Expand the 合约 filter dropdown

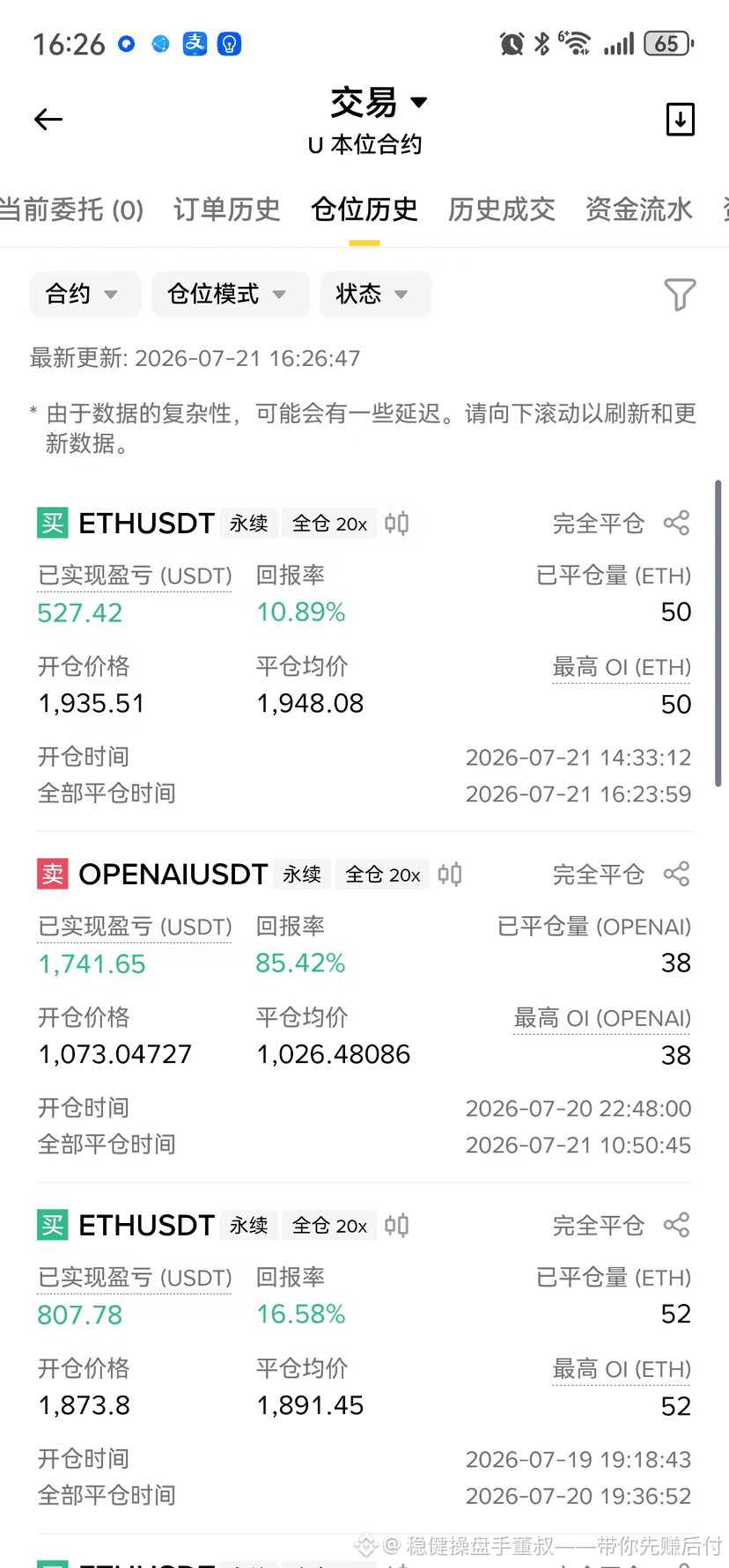[85, 294]
